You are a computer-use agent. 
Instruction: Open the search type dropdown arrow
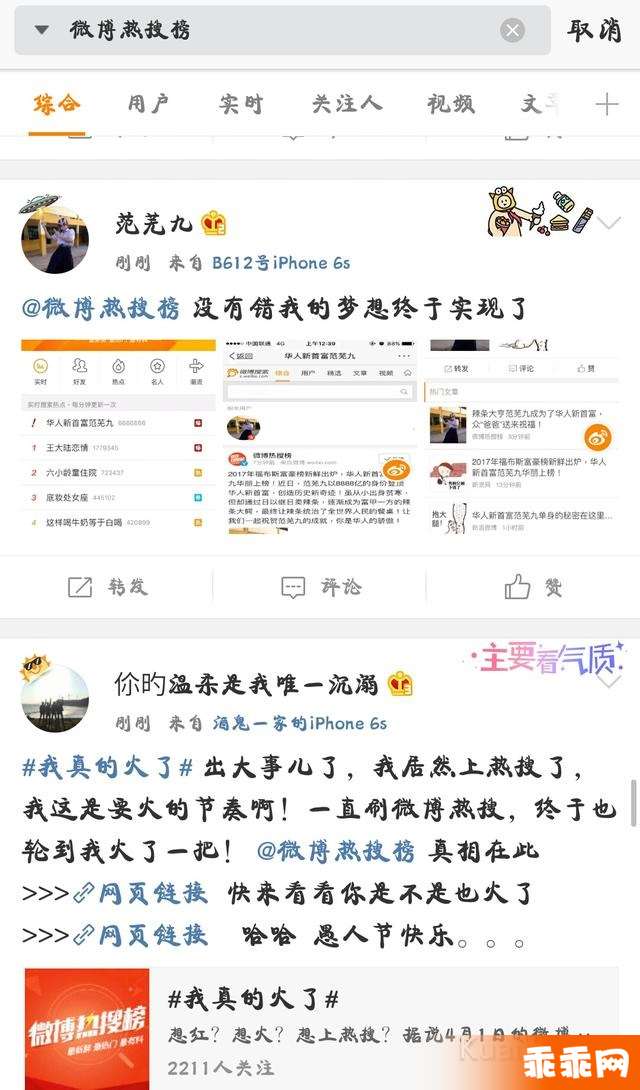41,30
